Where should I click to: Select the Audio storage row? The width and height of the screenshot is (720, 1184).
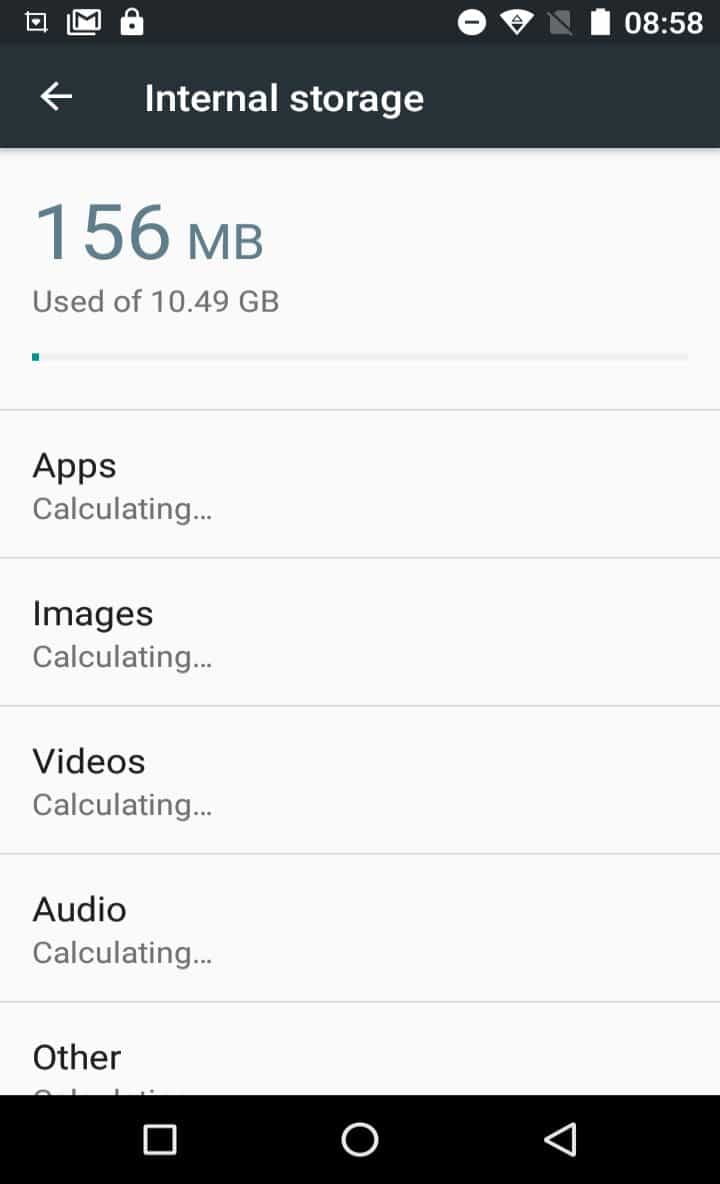click(x=360, y=928)
